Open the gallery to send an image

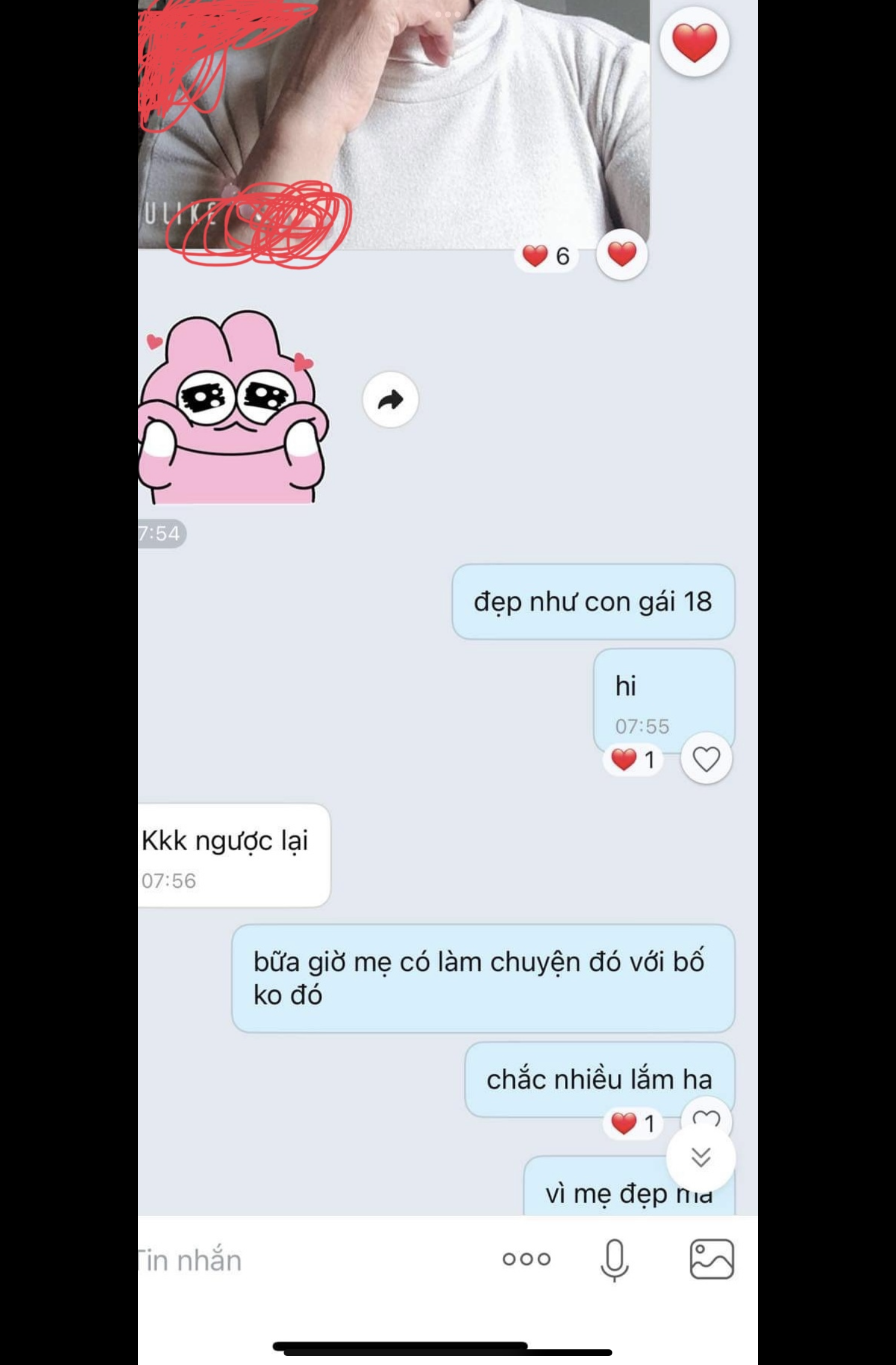pos(711,1259)
